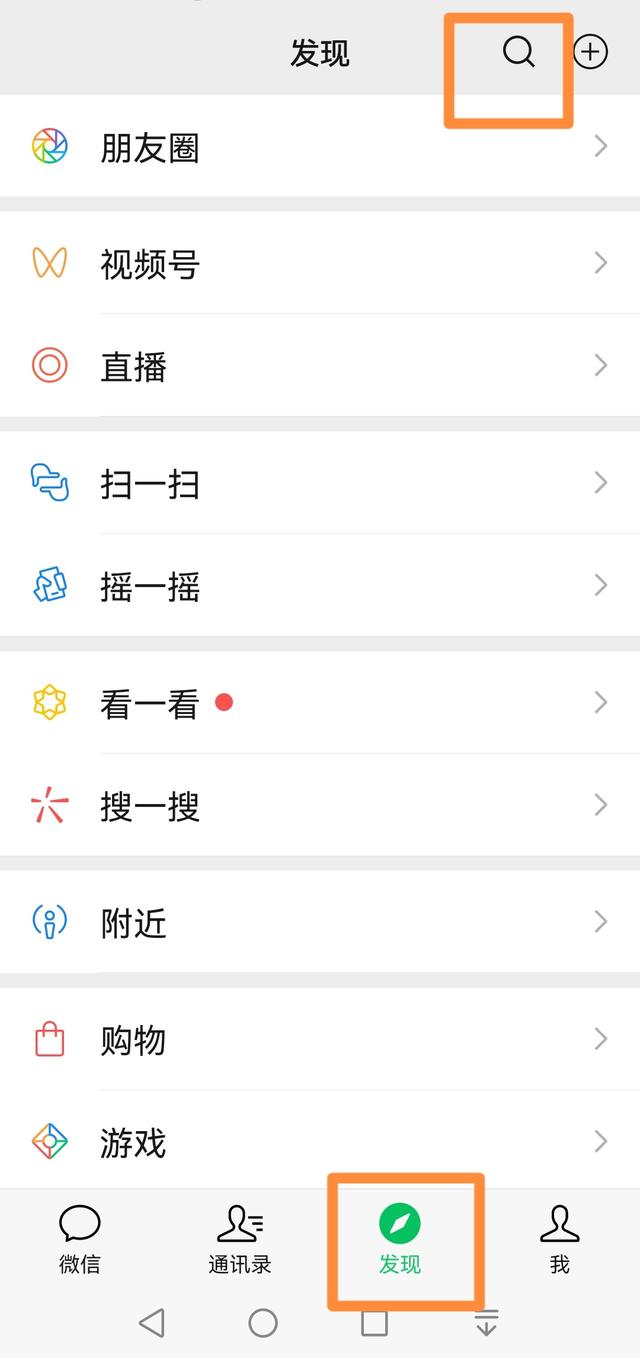The image size is (640, 1358).
Task: Open the search magnifier icon
Action: (518, 52)
